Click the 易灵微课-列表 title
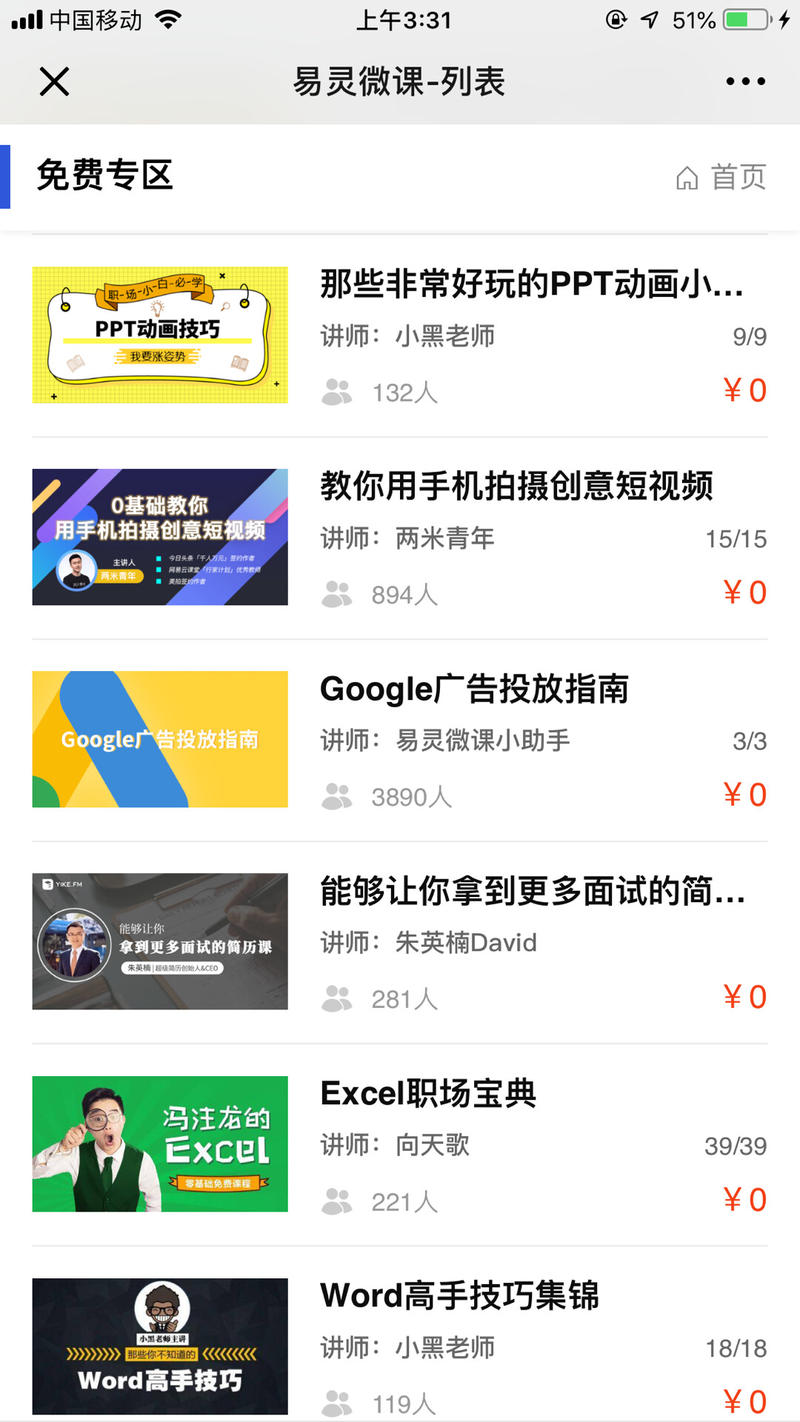This screenshot has height=1422, width=800. (x=400, y=81)
